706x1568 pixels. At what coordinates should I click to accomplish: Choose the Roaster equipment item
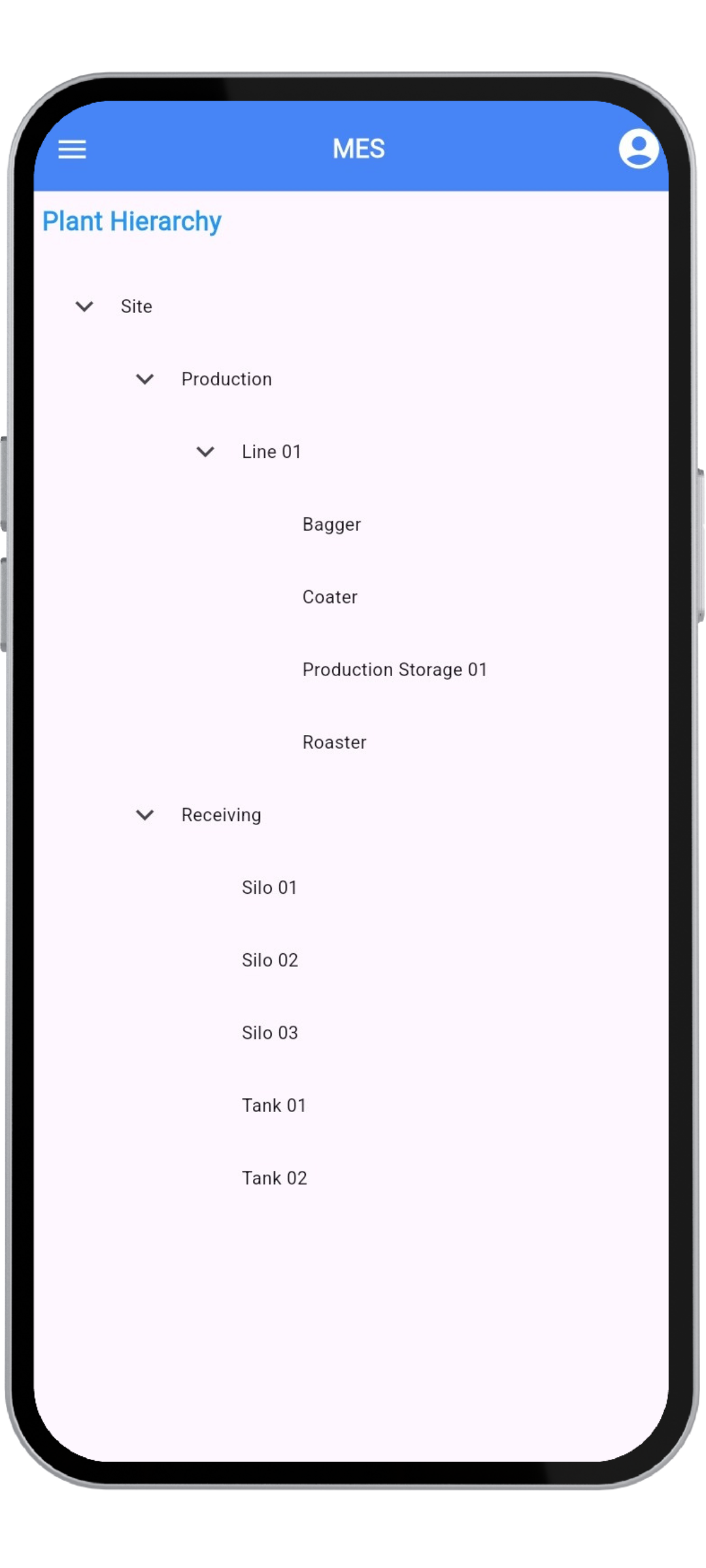334,742
